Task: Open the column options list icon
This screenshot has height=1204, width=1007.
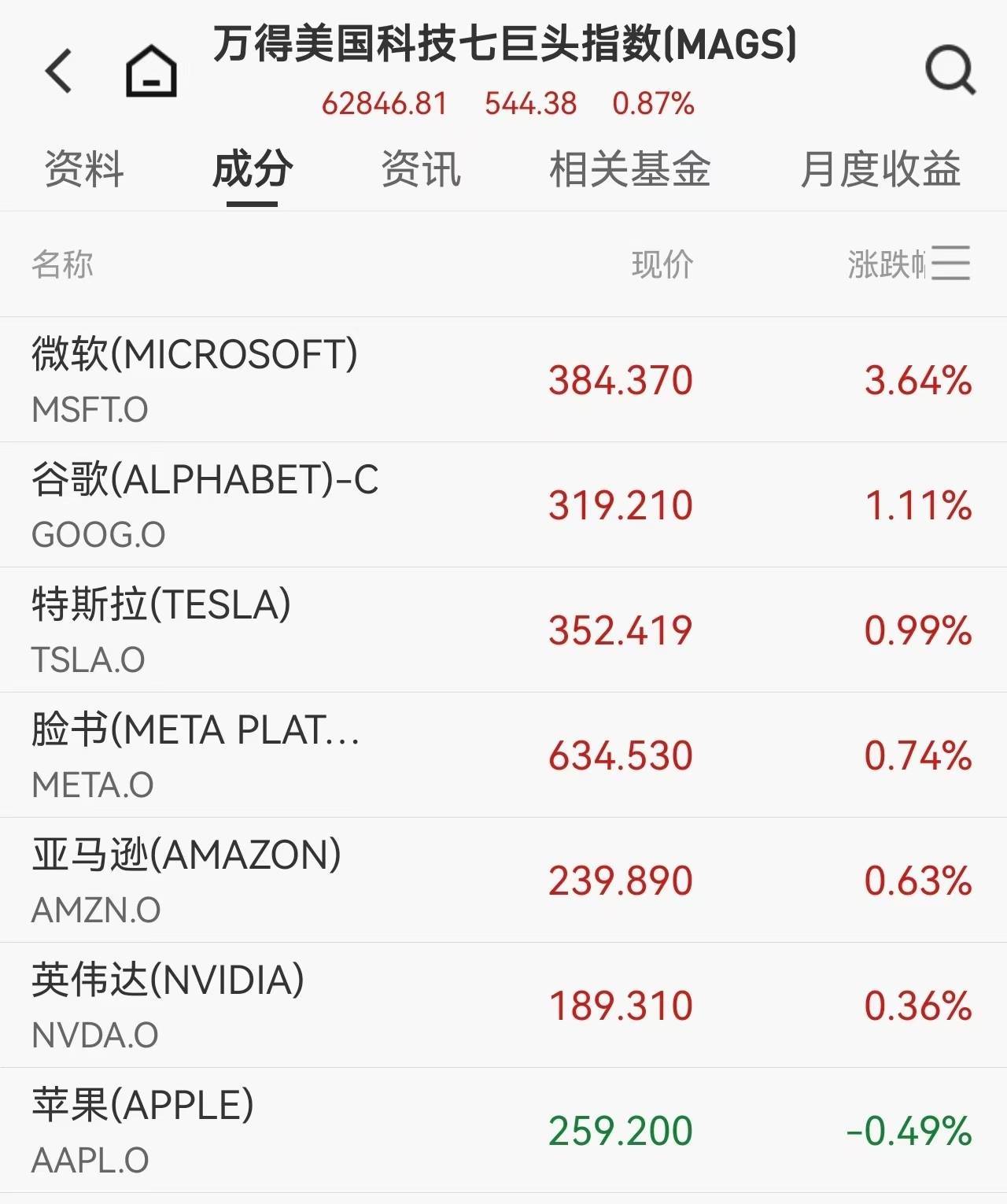Action: tap(950, 264)
